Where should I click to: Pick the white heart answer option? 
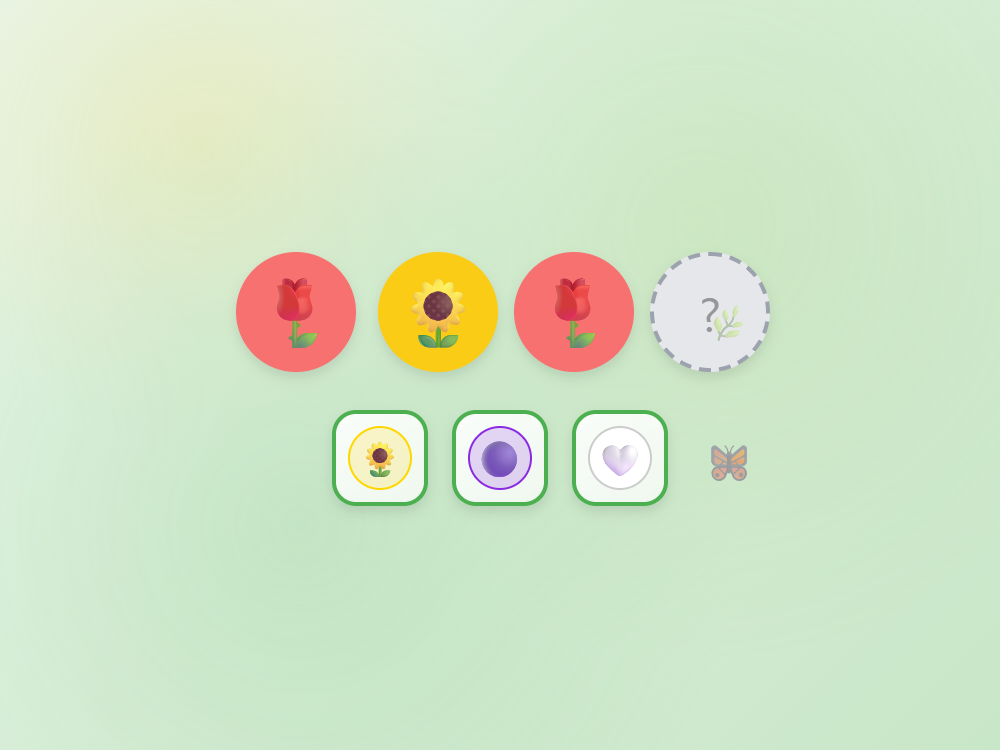pyautogui.click(x=620, y=458)
